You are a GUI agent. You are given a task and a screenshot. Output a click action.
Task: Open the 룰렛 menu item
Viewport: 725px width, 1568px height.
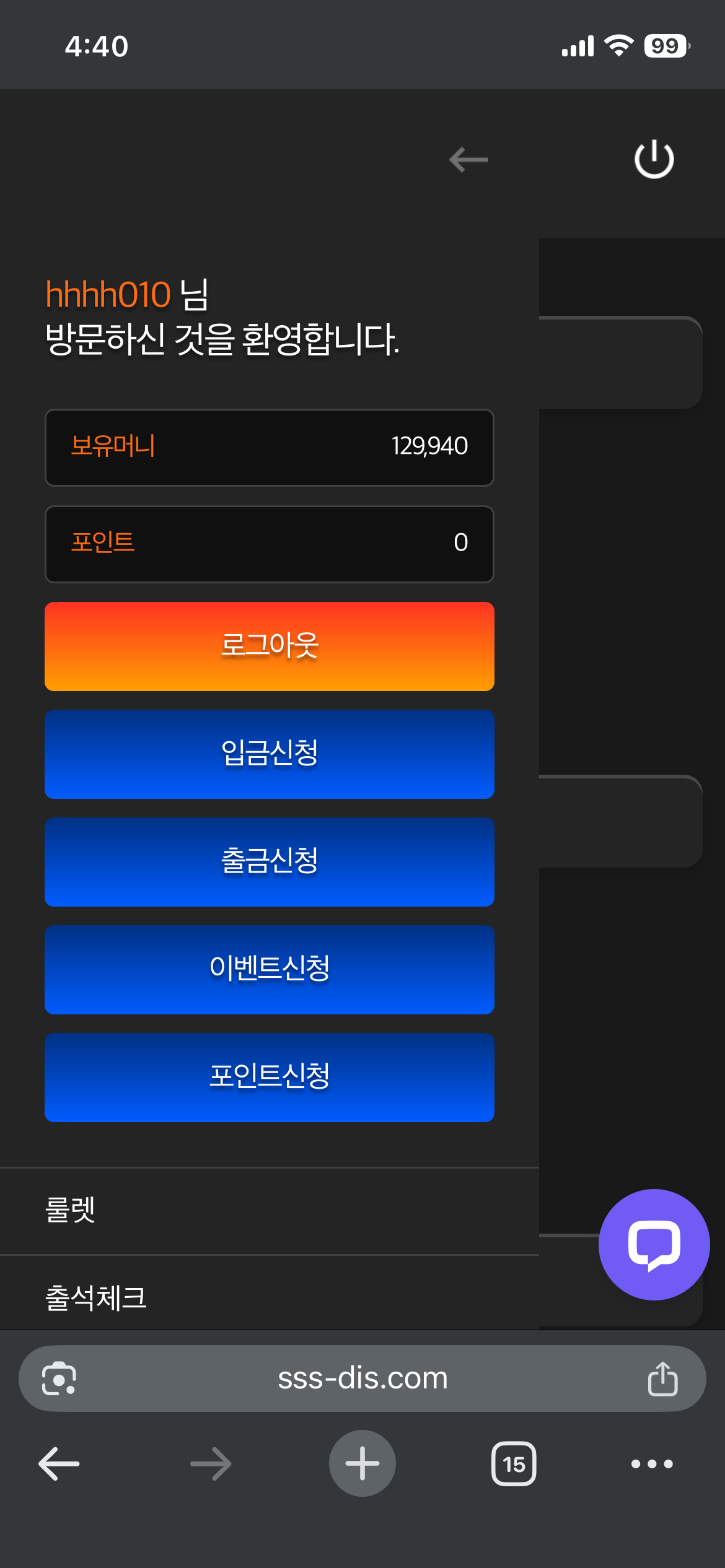(70, 1210)
